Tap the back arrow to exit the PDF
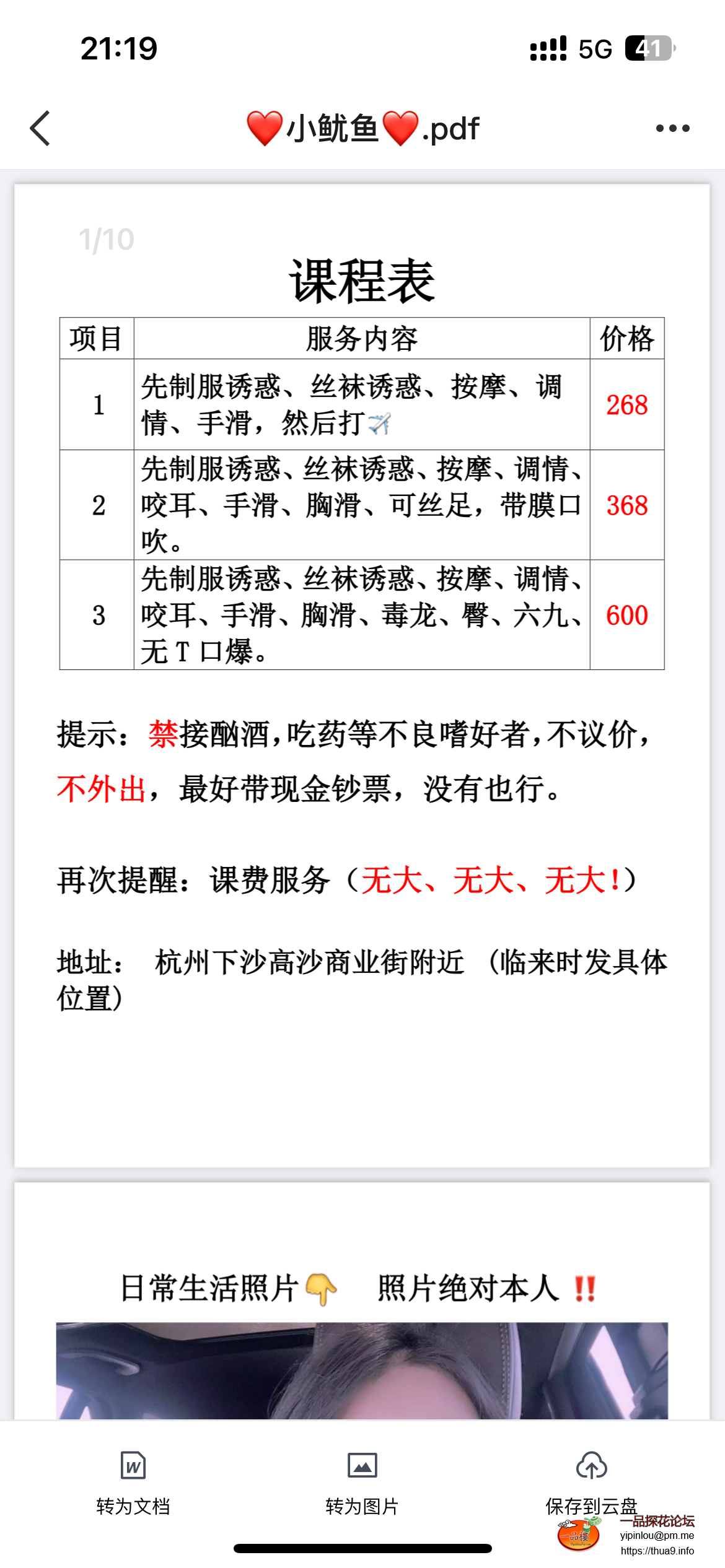 (40, 127)
